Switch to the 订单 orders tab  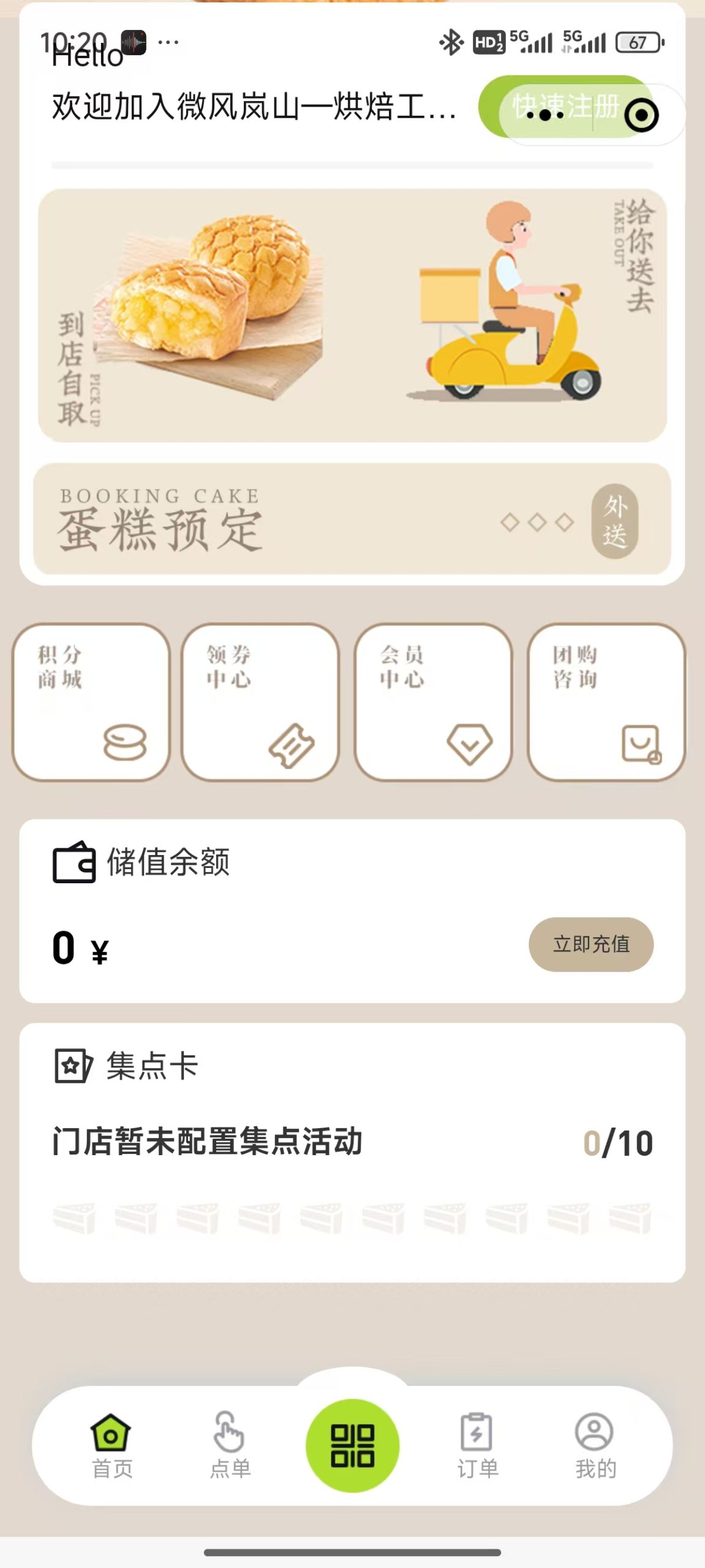coord(477,1445)
